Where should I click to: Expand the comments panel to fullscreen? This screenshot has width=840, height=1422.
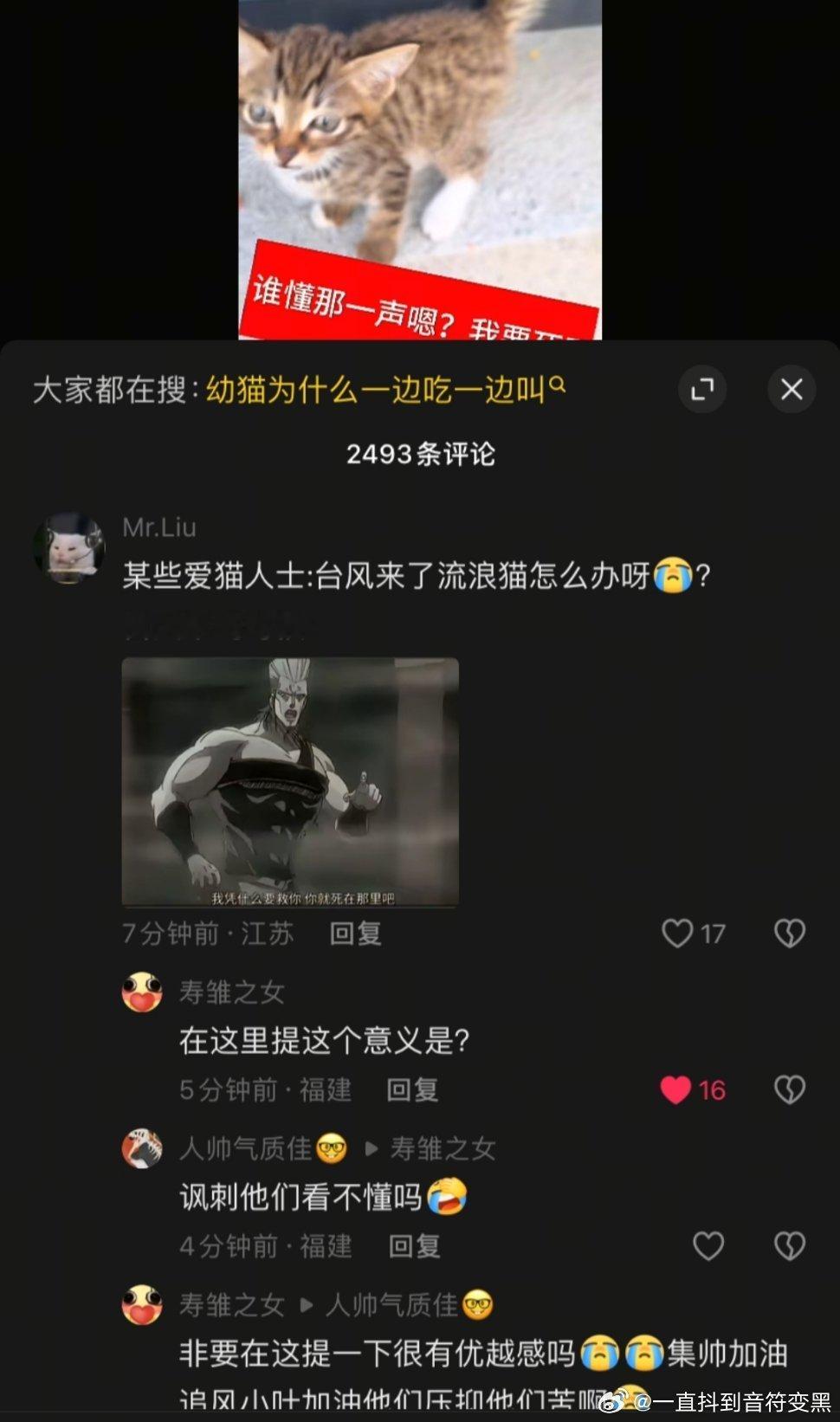click(703, 390)
